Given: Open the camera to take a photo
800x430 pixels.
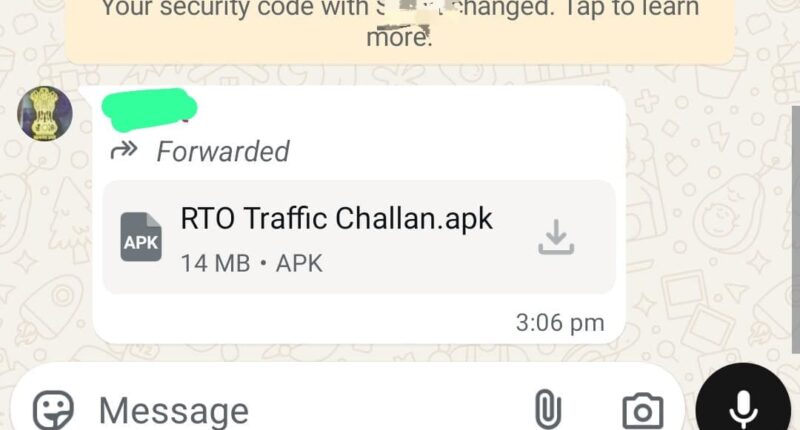Looking at the screenshot, I should pos(642,410).
